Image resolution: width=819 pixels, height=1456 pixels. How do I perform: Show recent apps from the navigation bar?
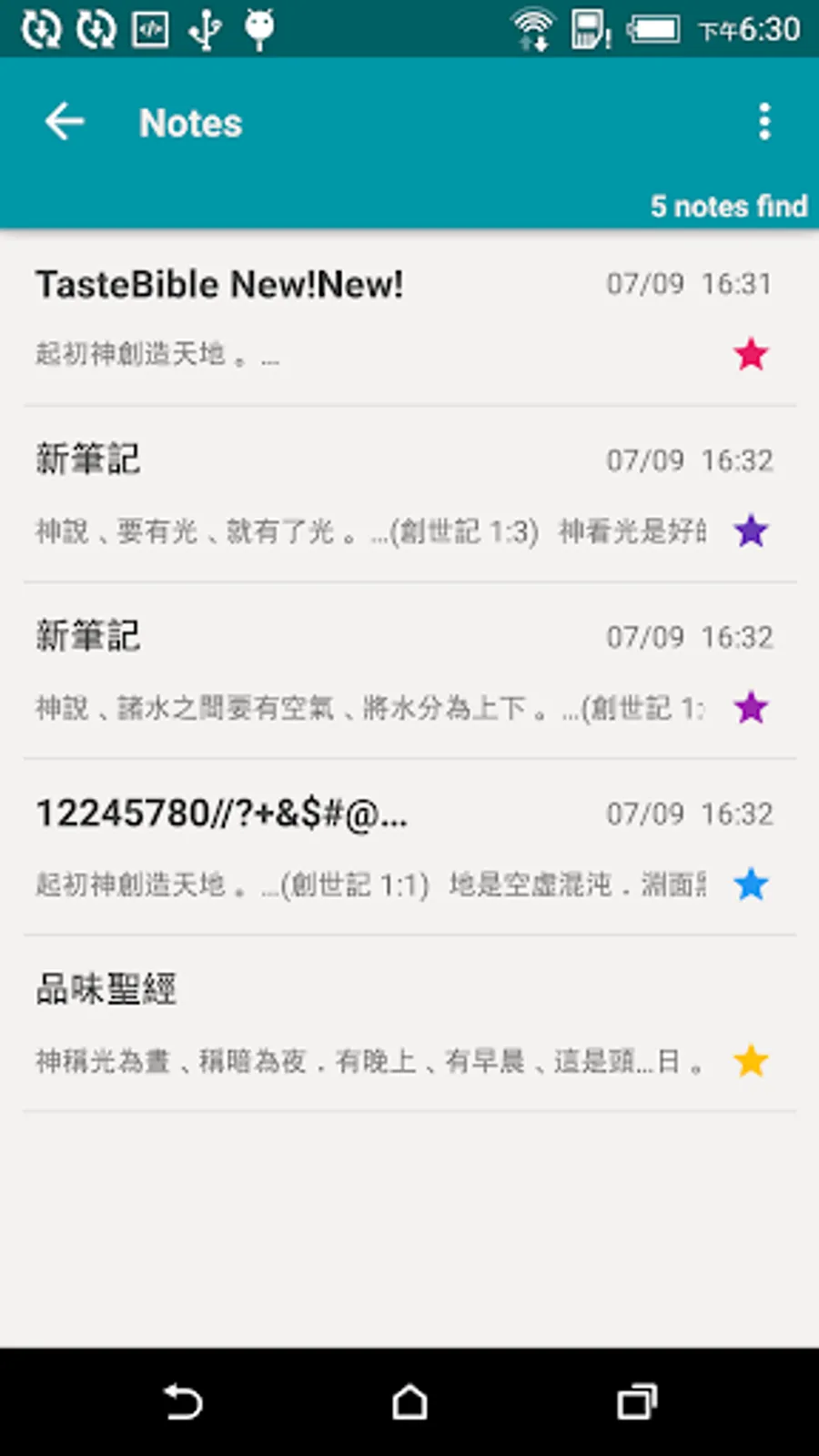pyautogui.click(x=637, y=1402)
